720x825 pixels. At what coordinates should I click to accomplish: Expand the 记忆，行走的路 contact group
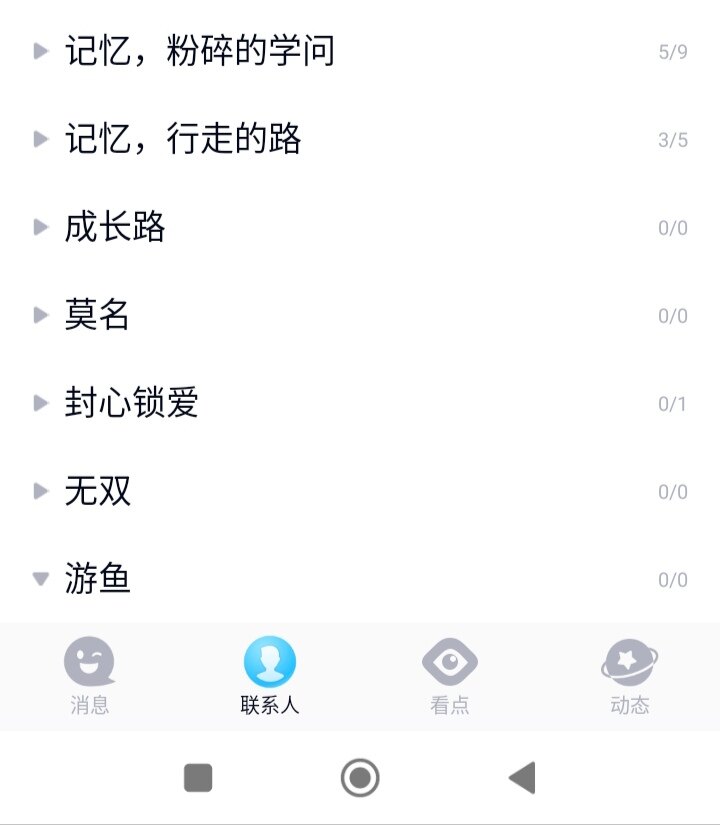[183, 139]
